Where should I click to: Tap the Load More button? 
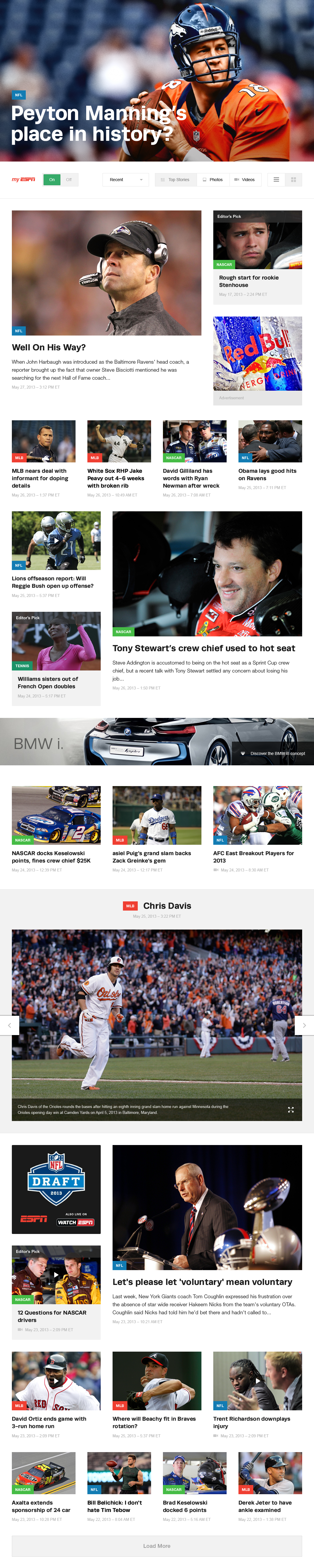click(156, 1545)
